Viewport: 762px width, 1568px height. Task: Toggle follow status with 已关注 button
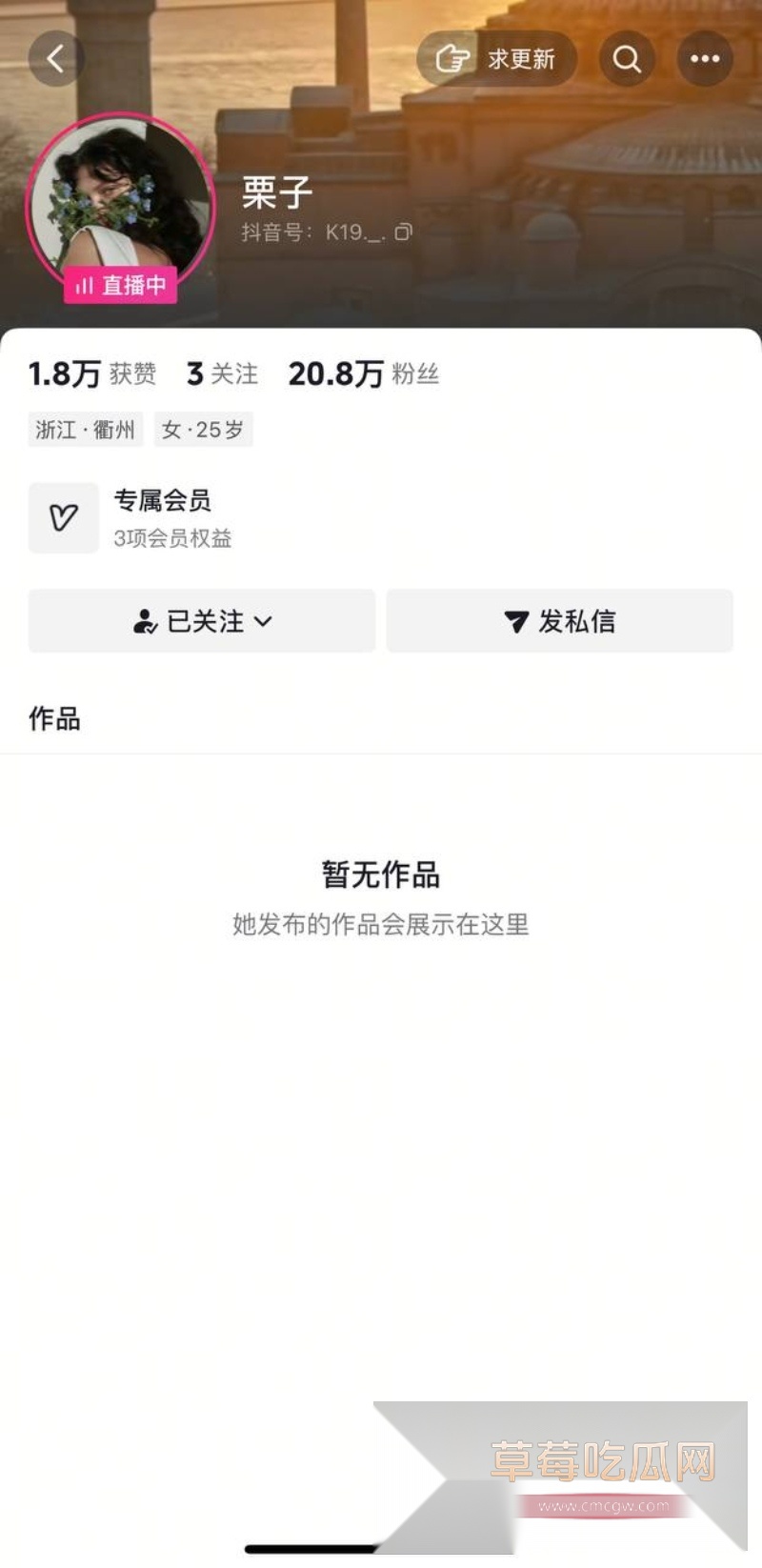pos(200,621)
